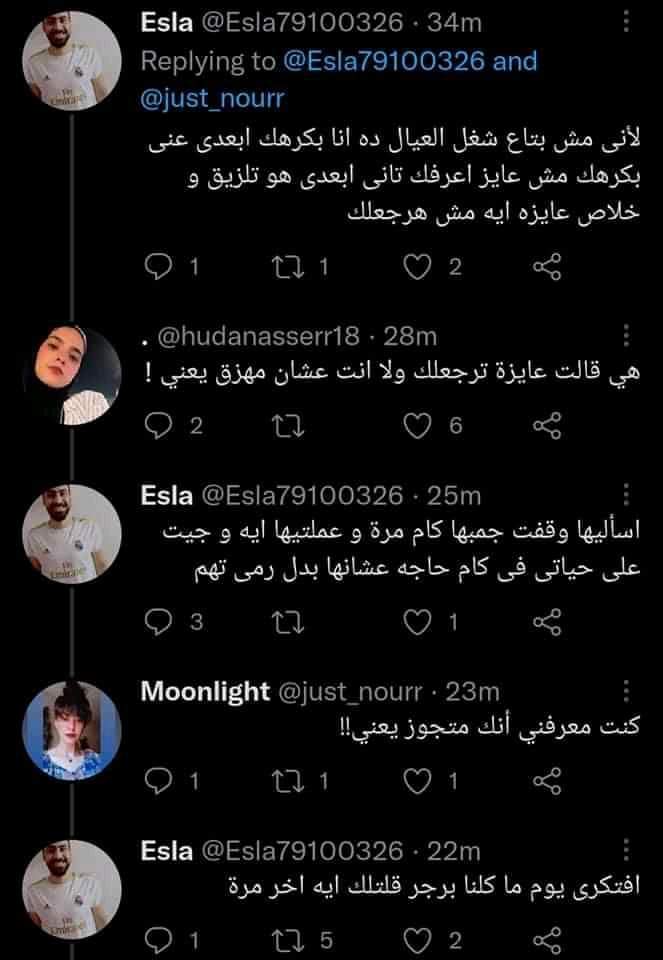
Task: Retweet Moonlight's tweet from 23m ago
Action: [x=288, y=779]
